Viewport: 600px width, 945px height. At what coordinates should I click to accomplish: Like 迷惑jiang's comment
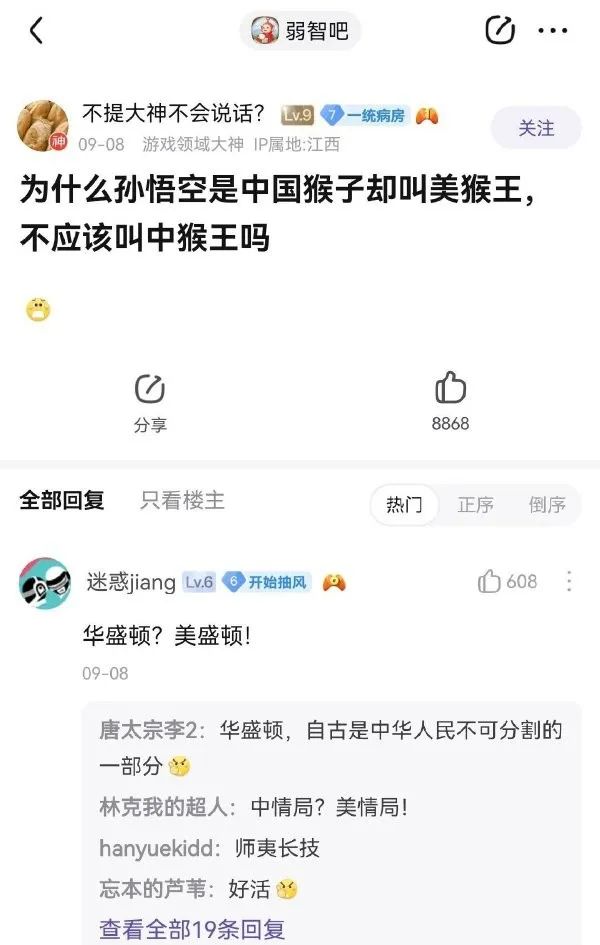507,581
